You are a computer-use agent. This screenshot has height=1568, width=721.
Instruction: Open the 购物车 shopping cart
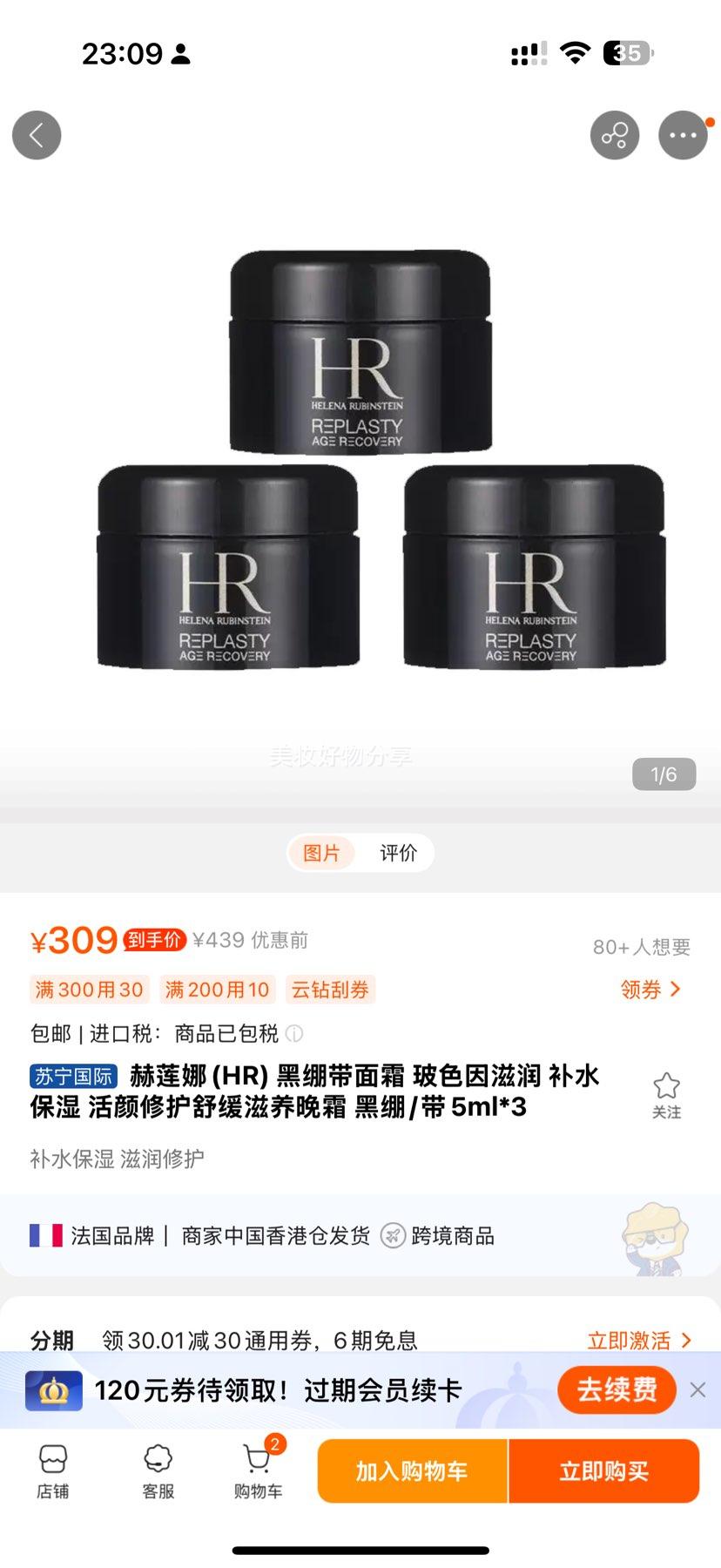[257, 1472]
